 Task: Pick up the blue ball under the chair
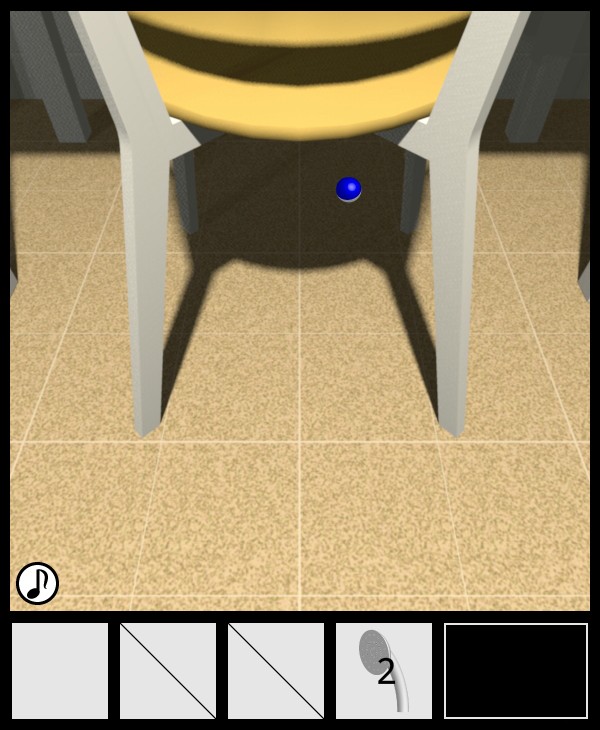point(348,188)
